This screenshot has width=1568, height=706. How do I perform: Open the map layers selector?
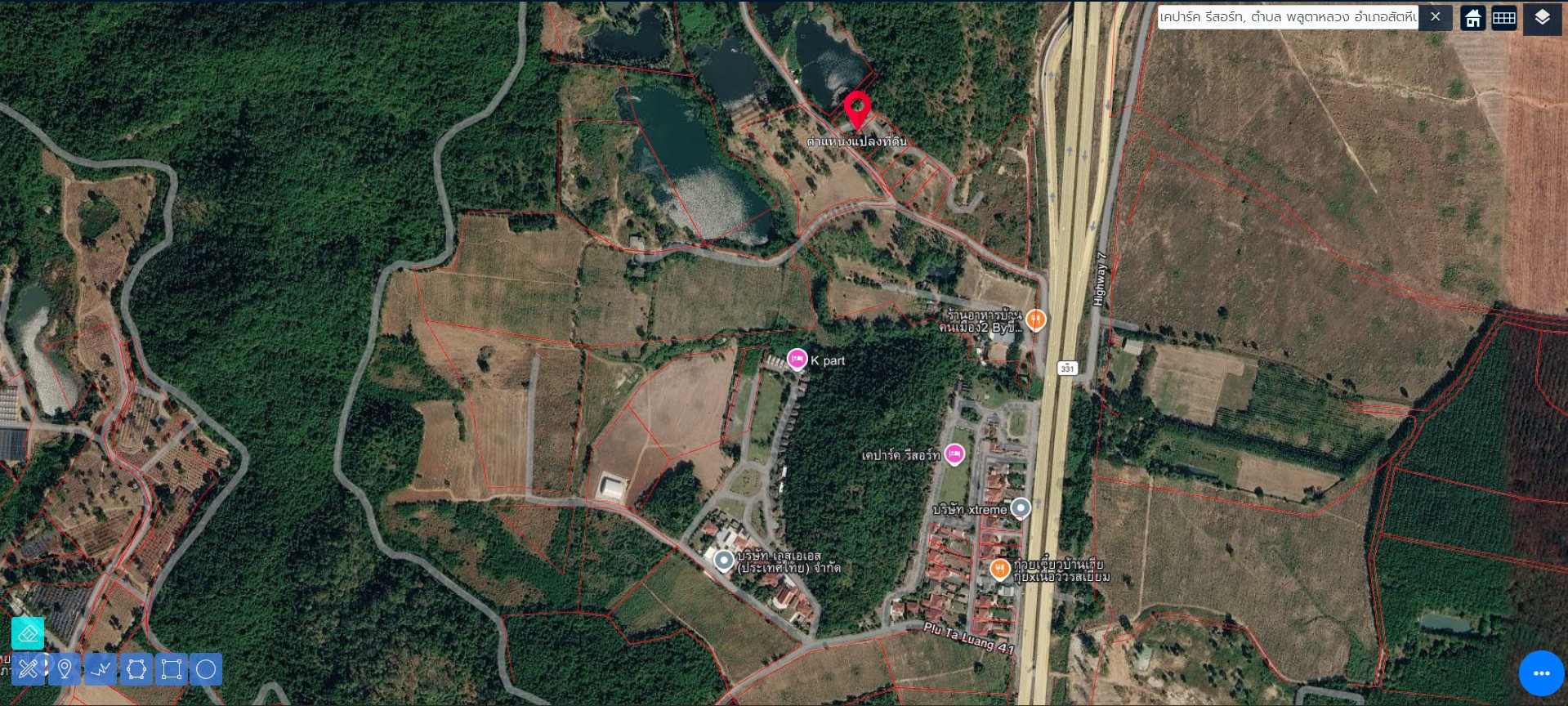[1542, 18]
